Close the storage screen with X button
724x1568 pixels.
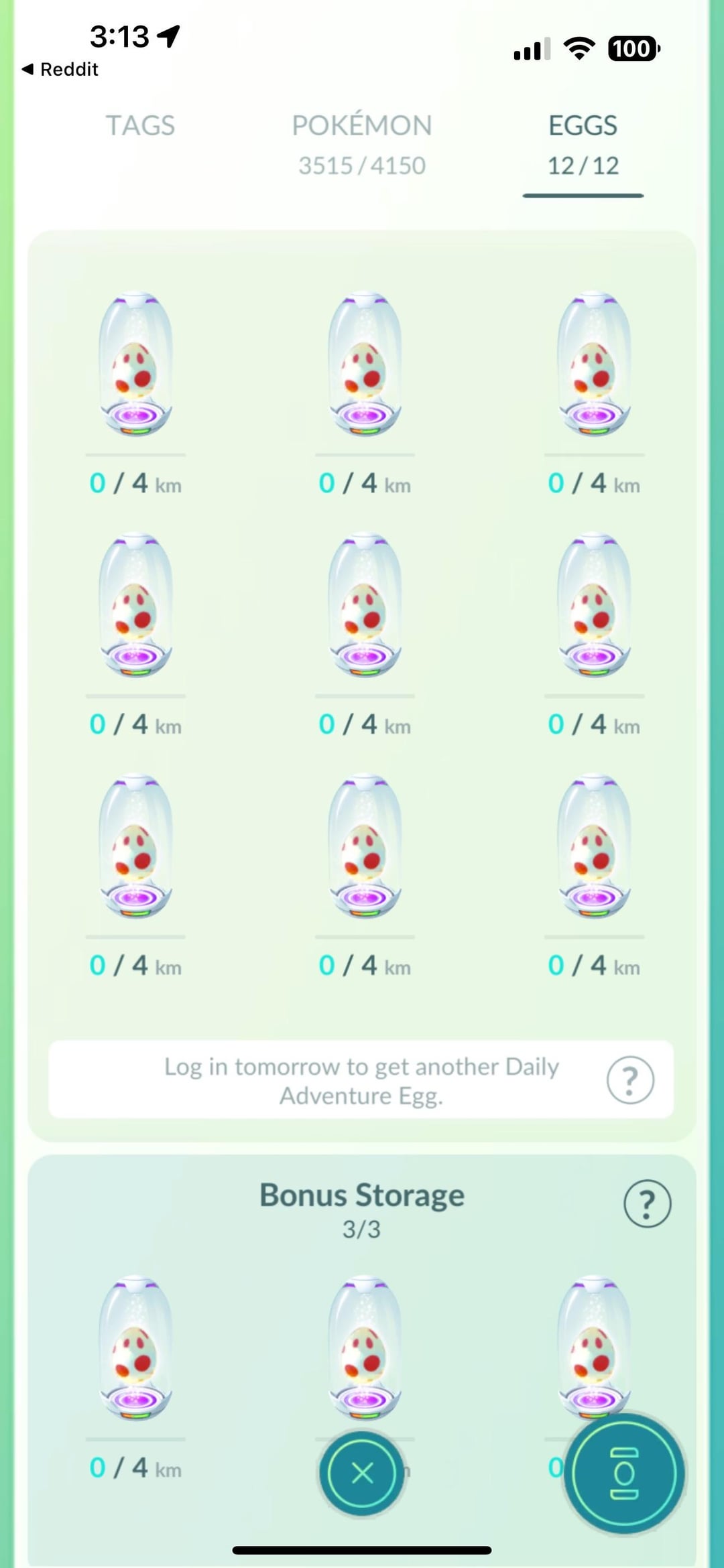point(362,1473)
